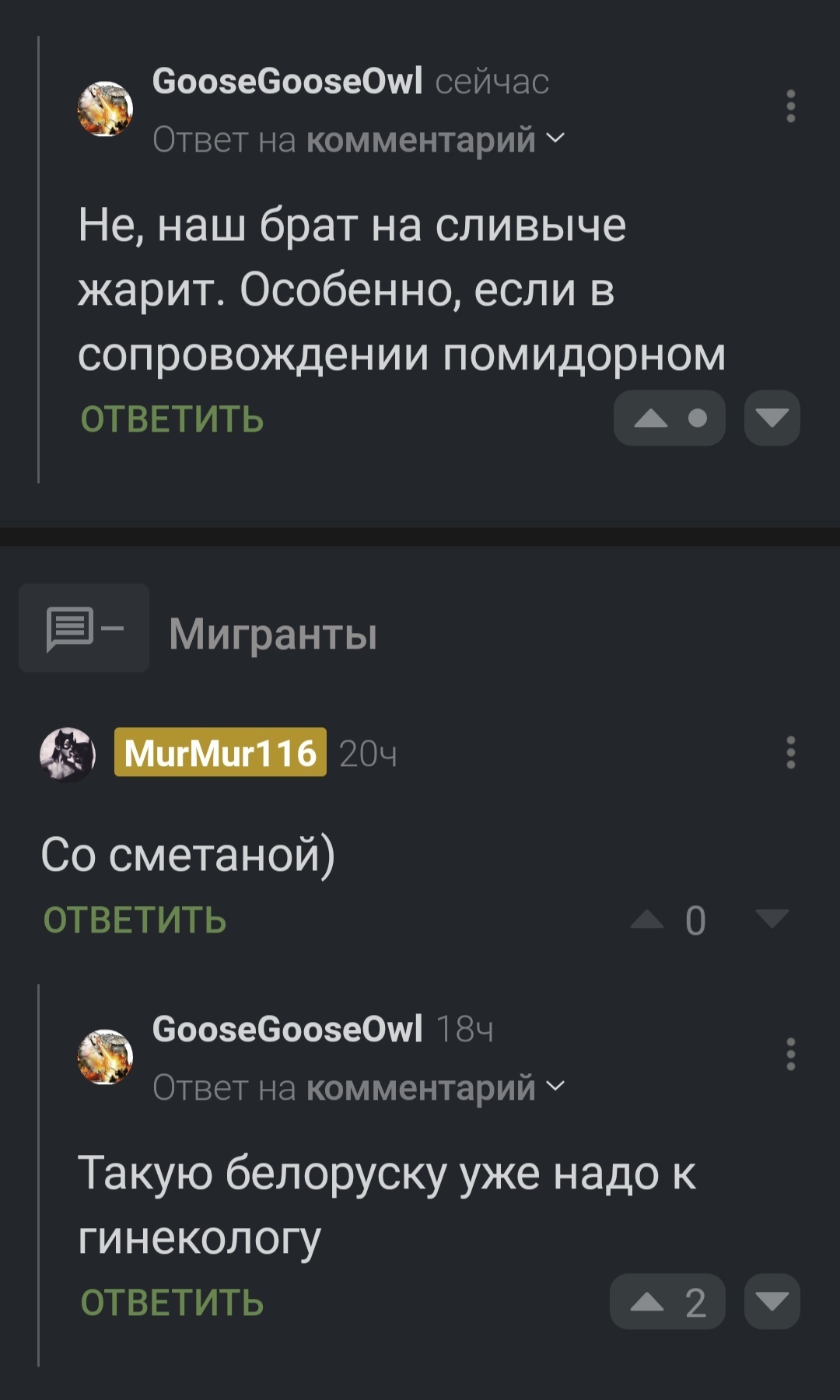This screenshot has height=1400, width=840.
Task: Upvote MurMur116's comment
Action: [x=647, y=920]
